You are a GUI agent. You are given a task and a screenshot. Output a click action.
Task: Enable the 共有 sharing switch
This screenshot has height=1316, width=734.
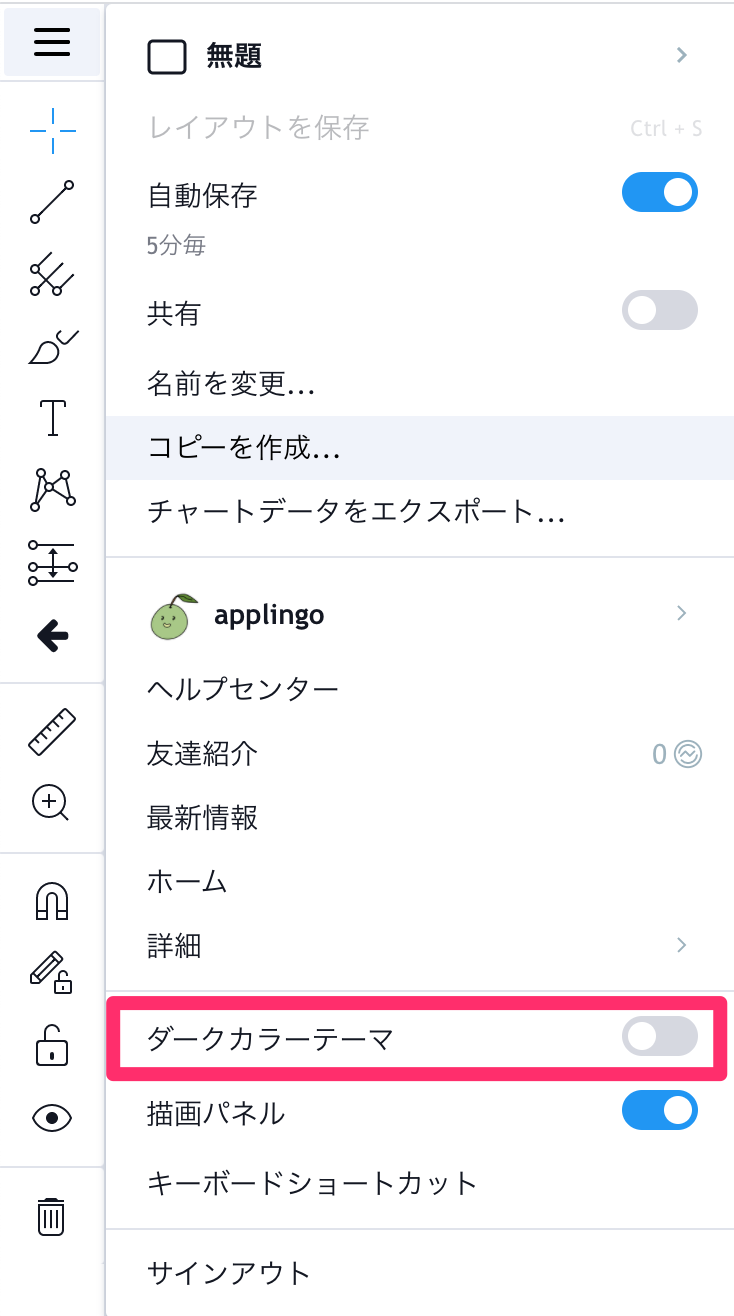(660, 311)
